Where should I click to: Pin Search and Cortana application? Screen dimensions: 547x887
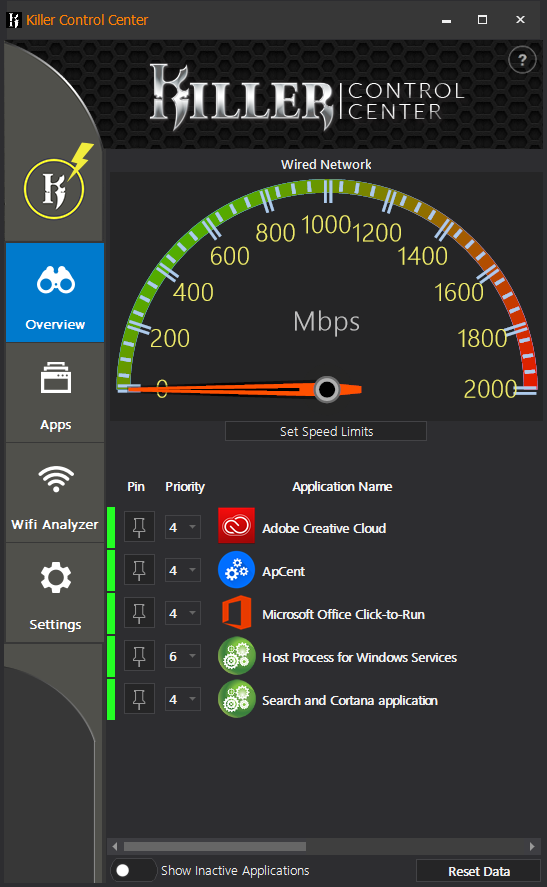tap(139, 699)
